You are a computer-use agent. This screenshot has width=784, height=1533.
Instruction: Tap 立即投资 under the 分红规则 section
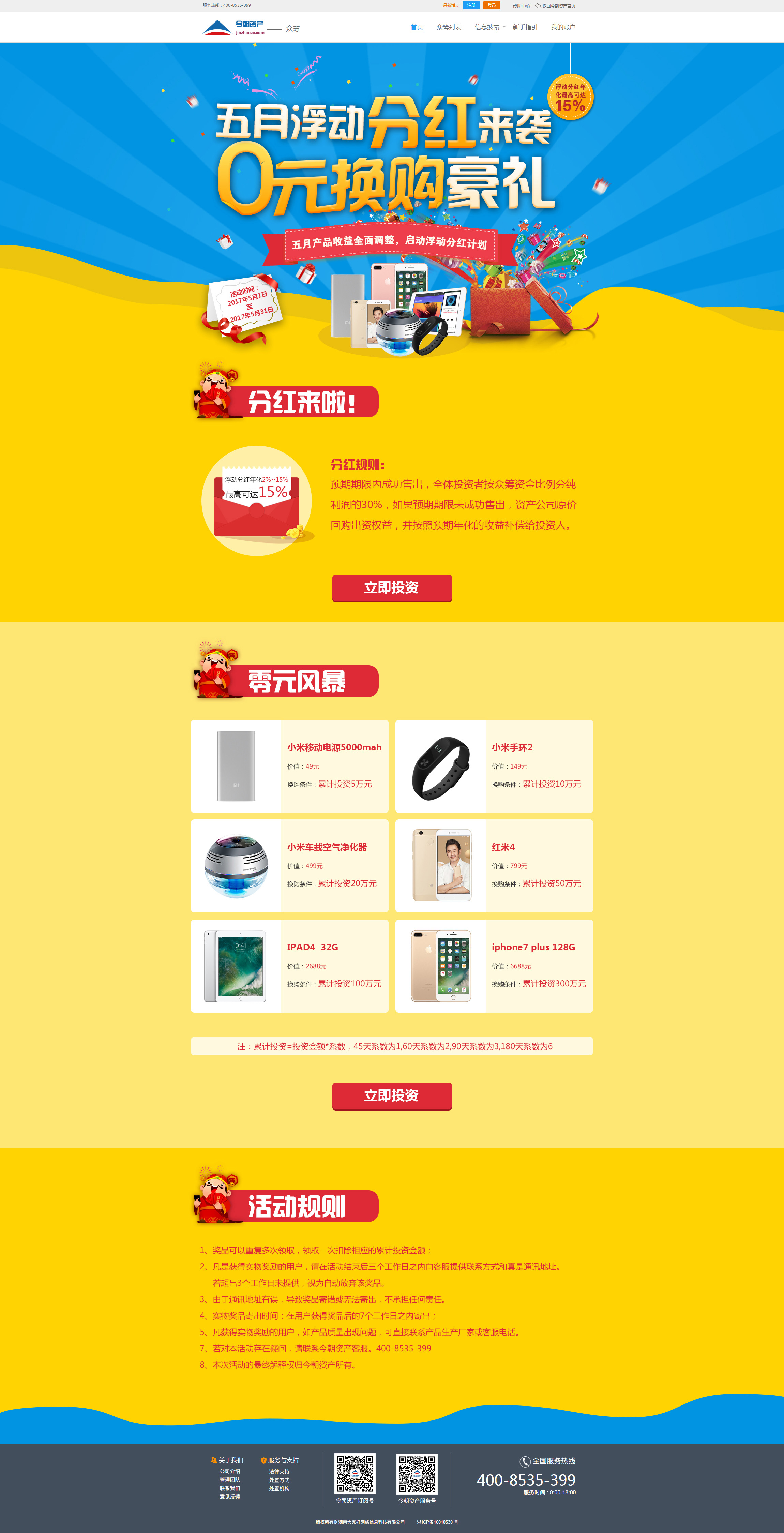[391, 588]
